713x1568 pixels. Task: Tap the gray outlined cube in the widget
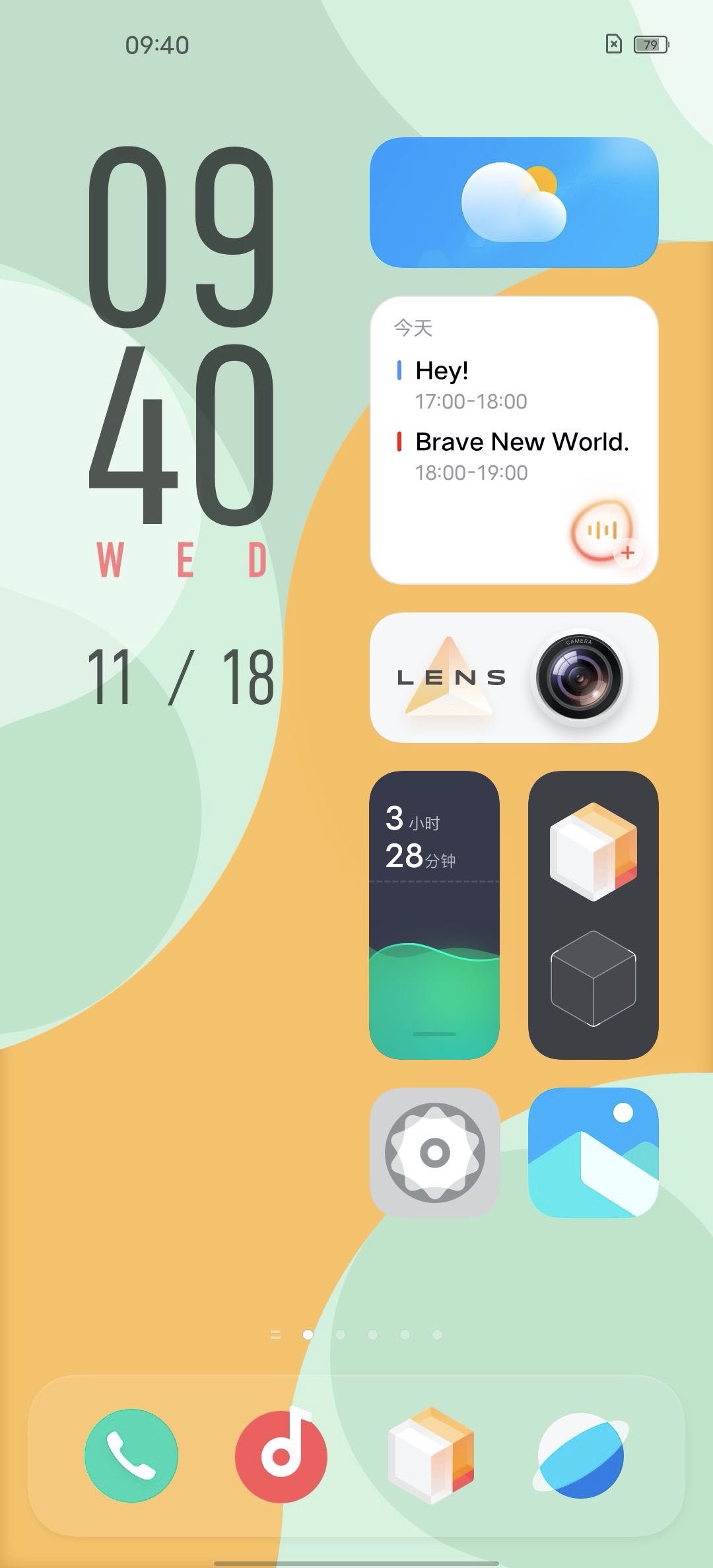(x=593, y=978)
